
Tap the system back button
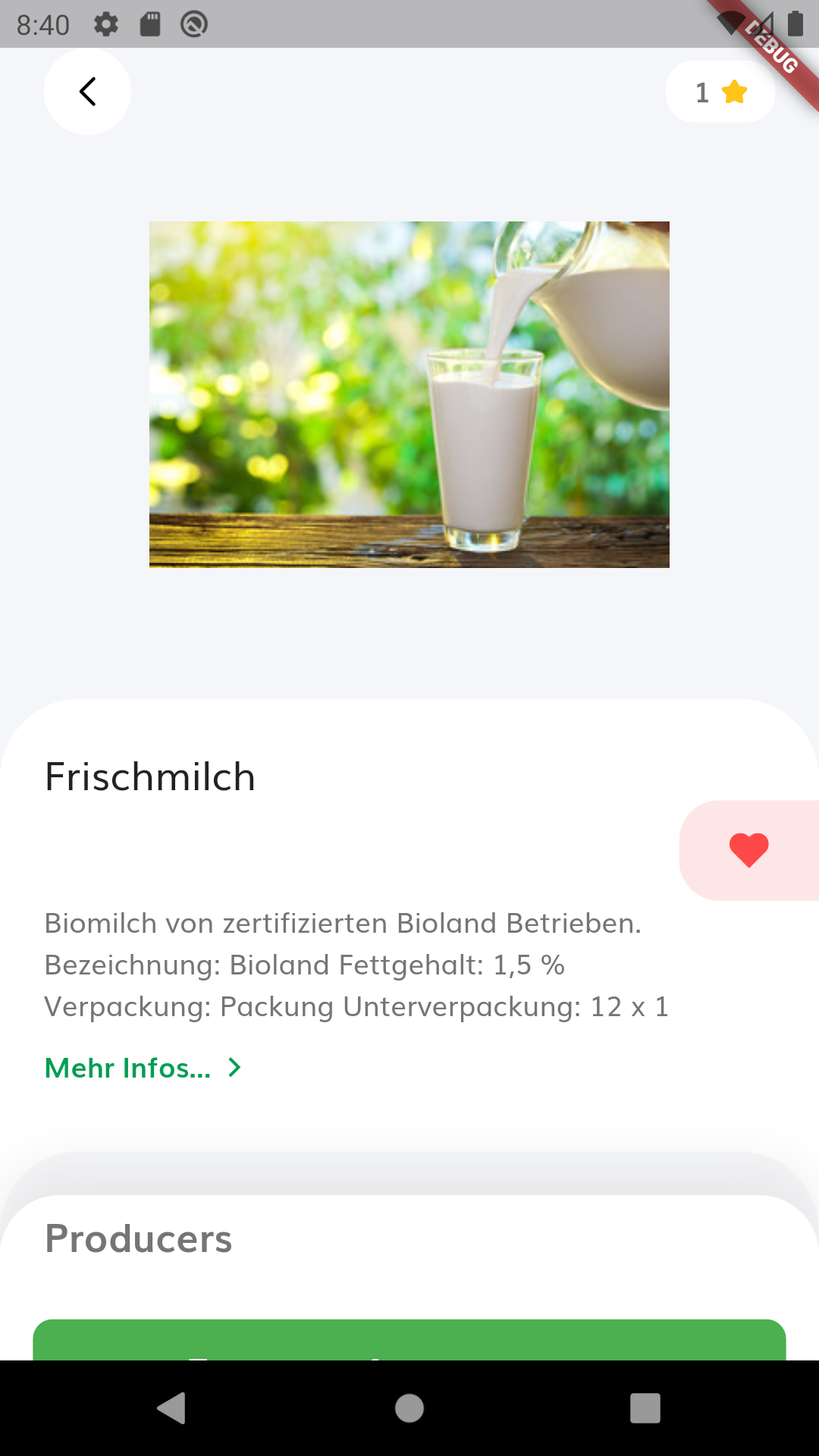click(x=171, y=1408)
